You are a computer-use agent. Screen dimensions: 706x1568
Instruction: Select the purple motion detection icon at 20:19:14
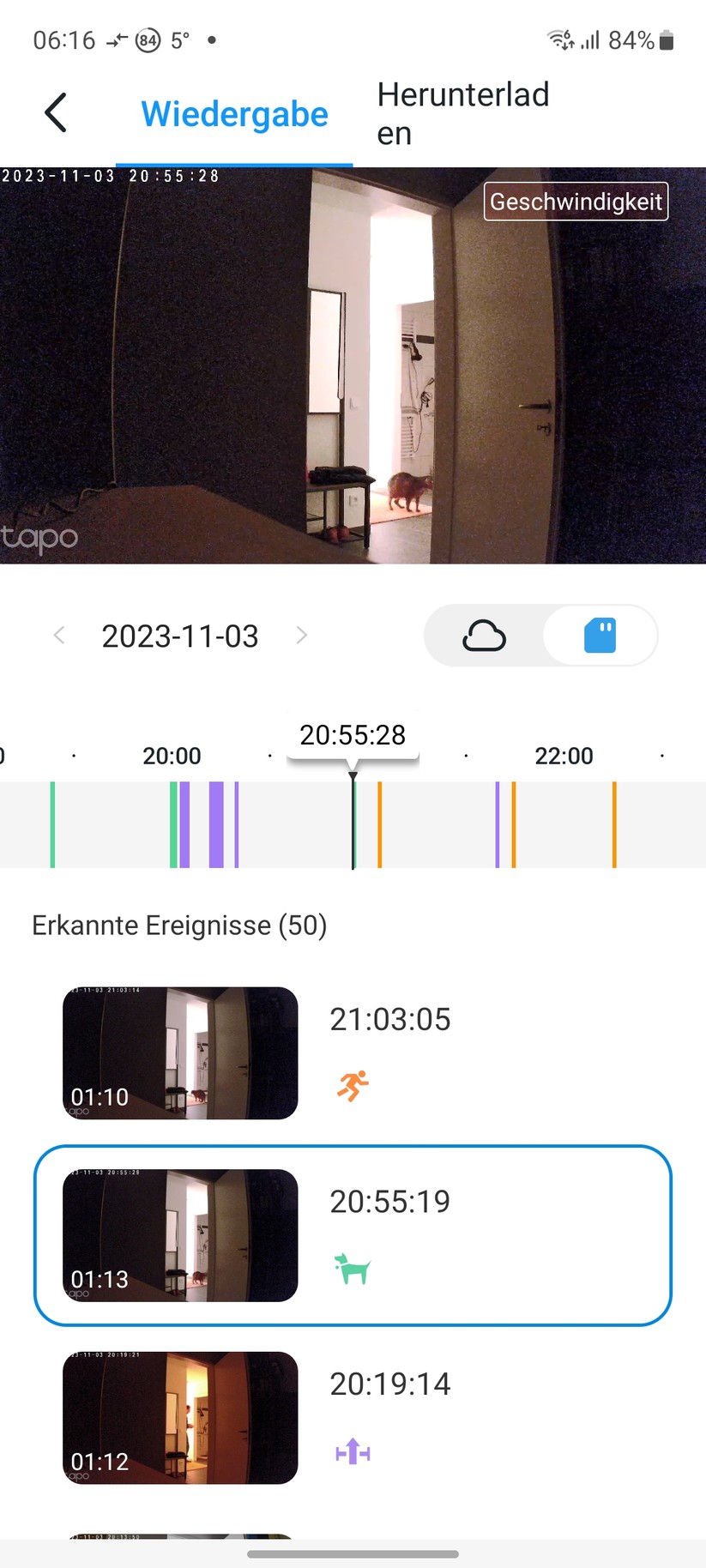pos(351,1451)
